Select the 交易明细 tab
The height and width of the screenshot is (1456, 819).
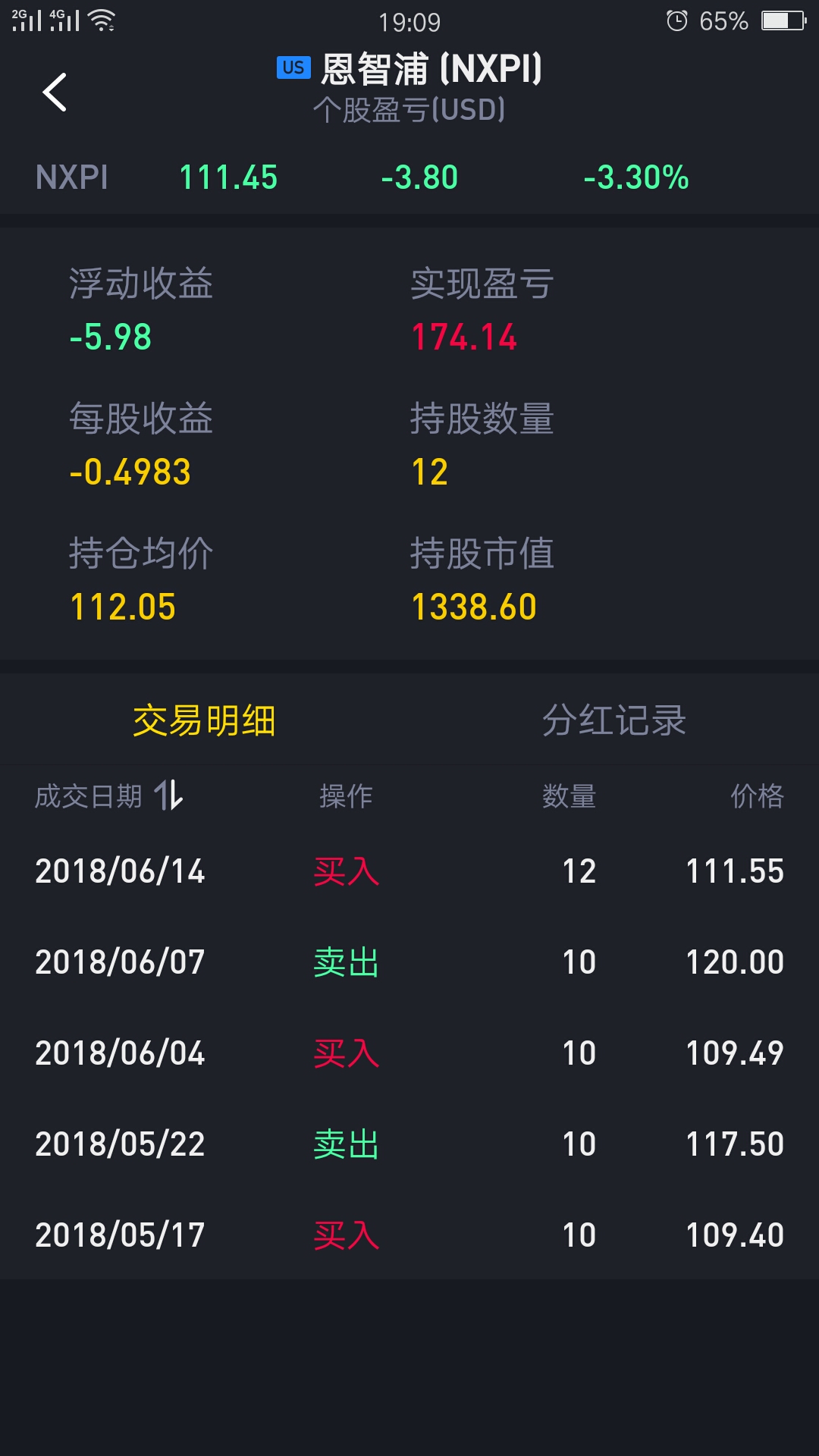[x=204, y=720]
